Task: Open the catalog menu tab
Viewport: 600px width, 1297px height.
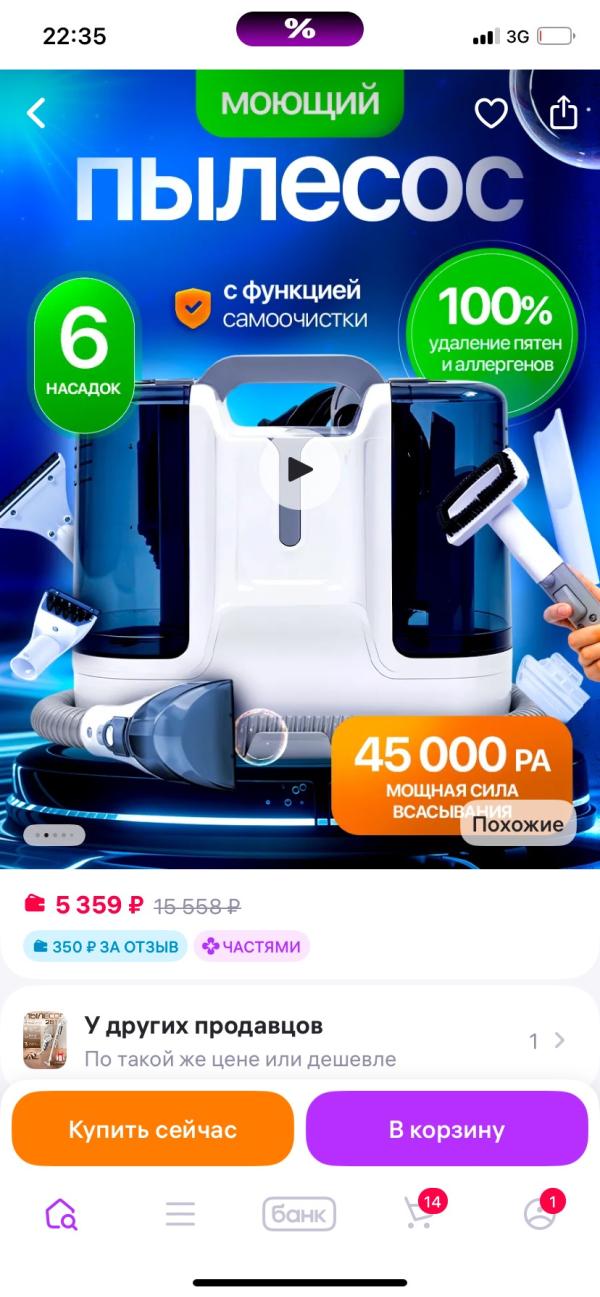Action: click(x=180, y=1214)
